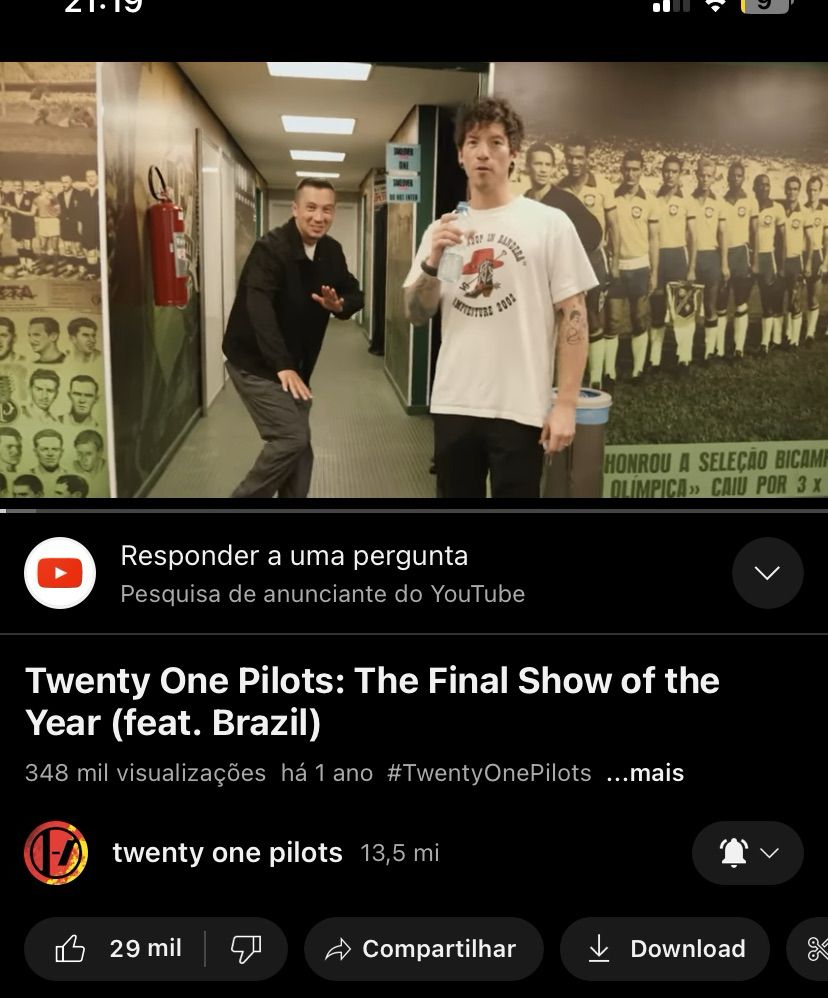Tap the video player area
Image resolution: width=828 pixels, height=998 pixels.
tap(414, 280)
